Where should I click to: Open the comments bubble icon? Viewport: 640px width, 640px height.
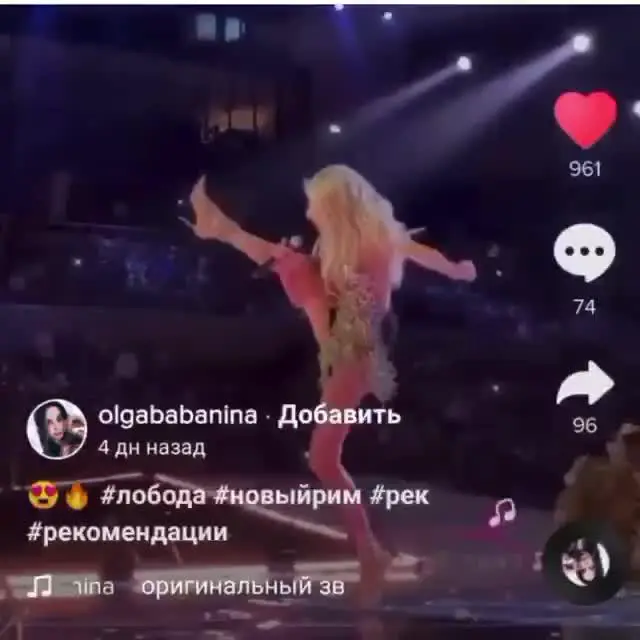[585, 254]
